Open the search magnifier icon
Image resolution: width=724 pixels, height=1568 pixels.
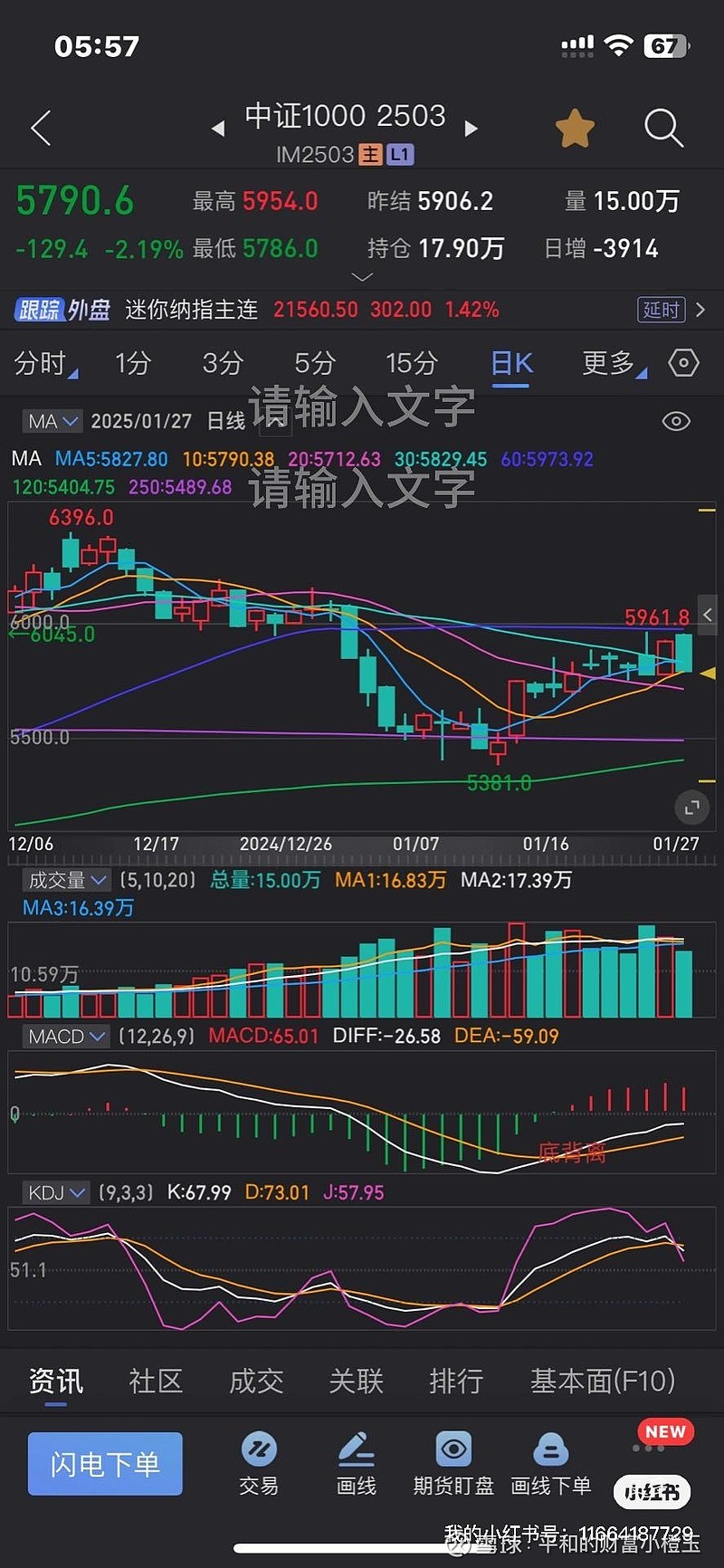pos(663,129)
